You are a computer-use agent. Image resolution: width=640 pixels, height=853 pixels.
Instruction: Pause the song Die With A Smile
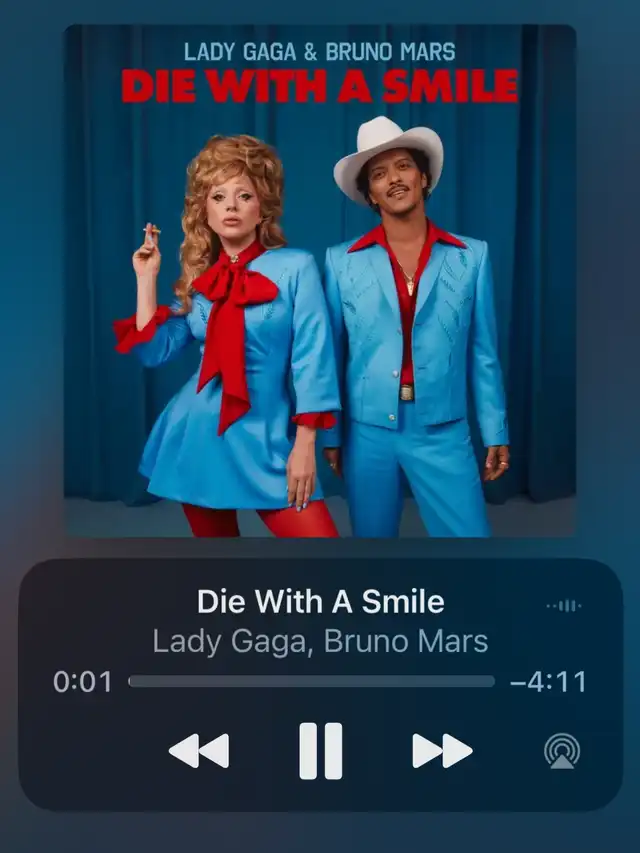click(x=320, y=751)
